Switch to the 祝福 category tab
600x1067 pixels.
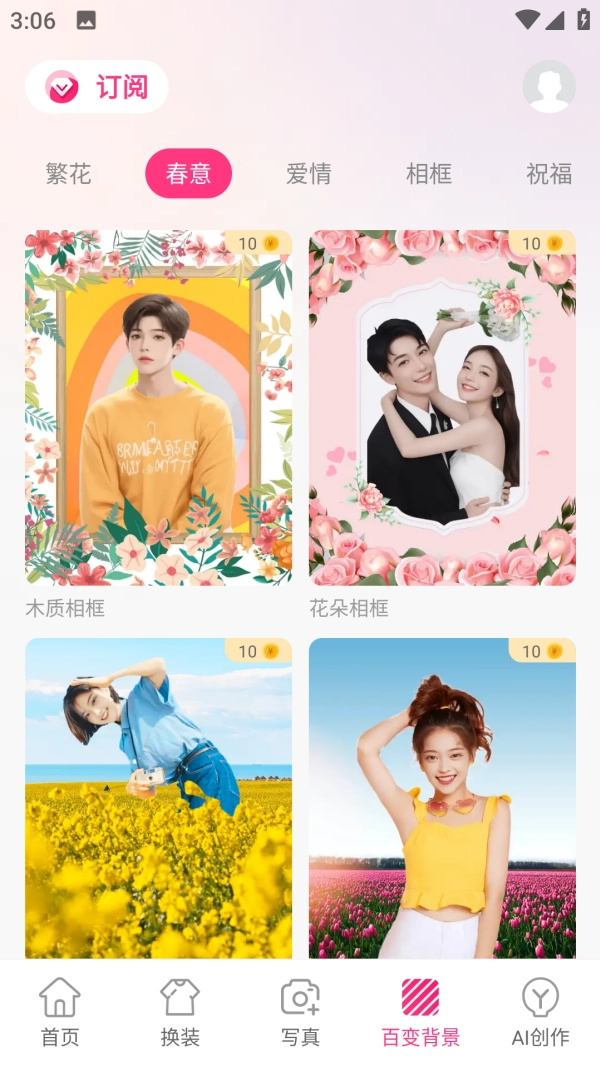[549, 174]
